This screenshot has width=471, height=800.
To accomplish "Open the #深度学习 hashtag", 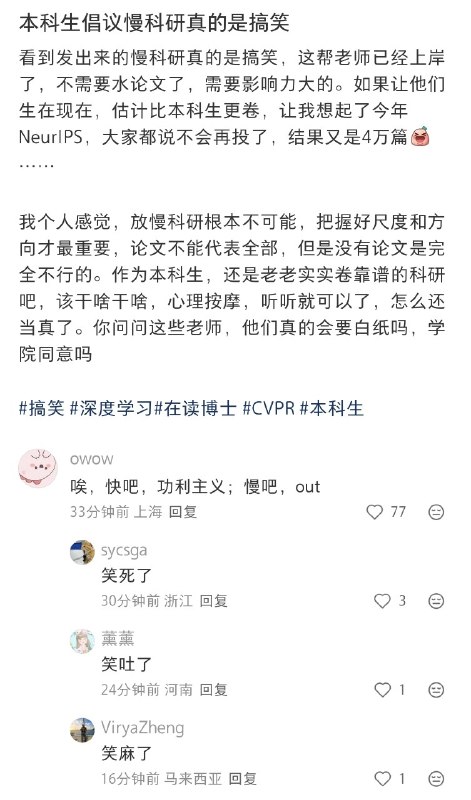I will (x=111, y=409).
